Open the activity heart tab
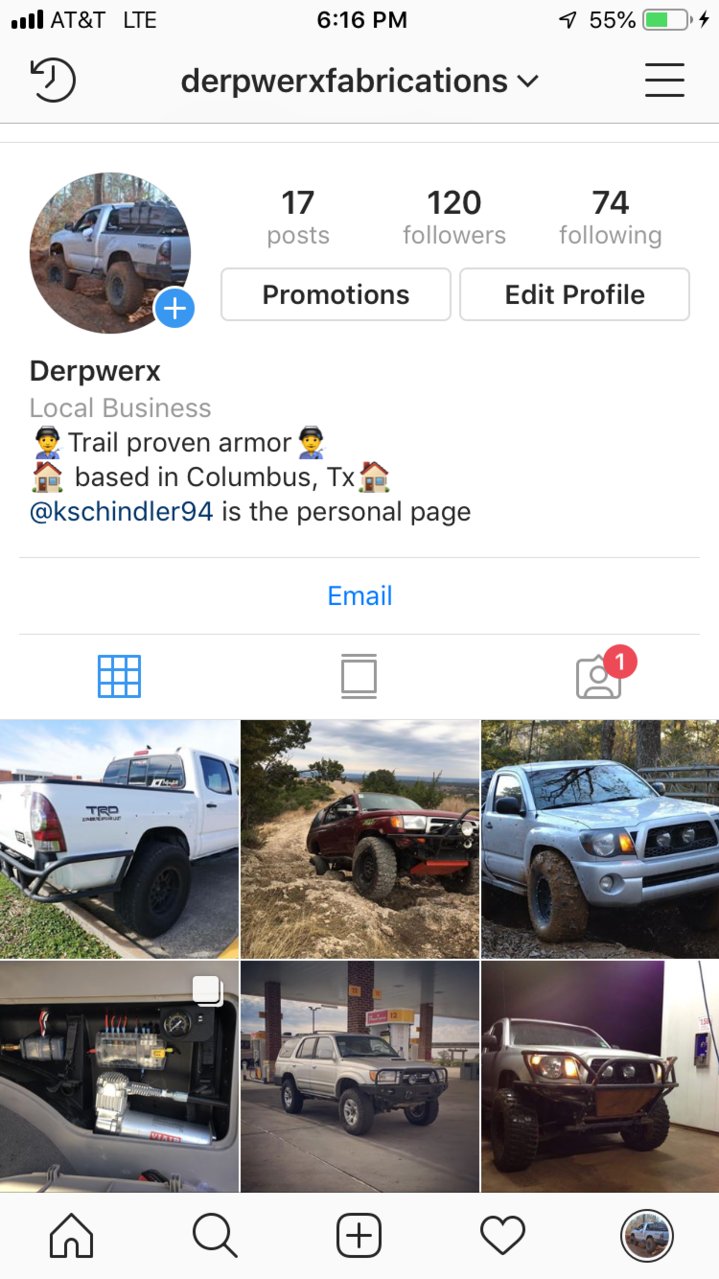719x1279 pixels. pyautogui.click(x=503, y=1237)
